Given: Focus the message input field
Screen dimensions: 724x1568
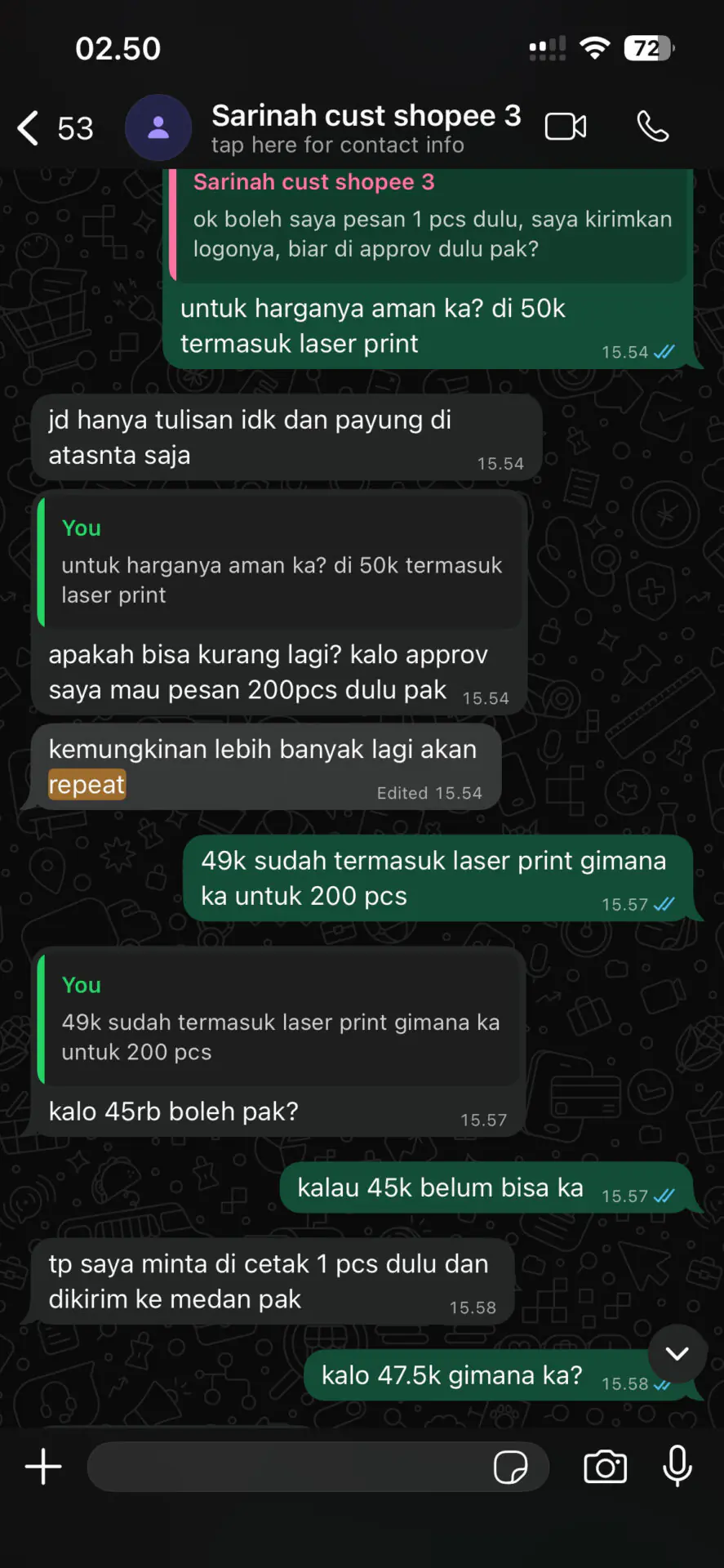Looking at the screenshot, I should 286,1467.
